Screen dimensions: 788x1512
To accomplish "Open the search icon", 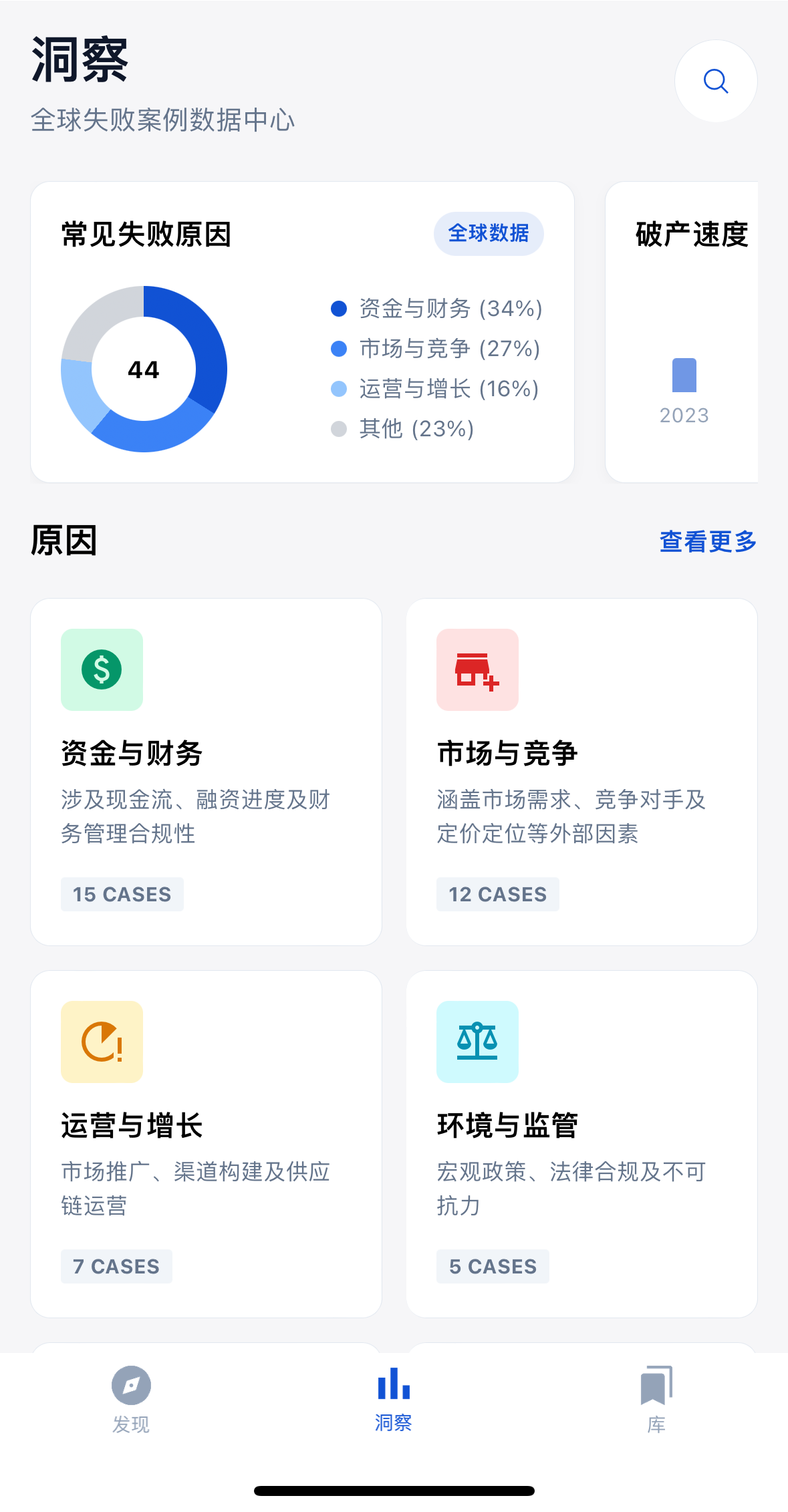I will coord(715,81).
